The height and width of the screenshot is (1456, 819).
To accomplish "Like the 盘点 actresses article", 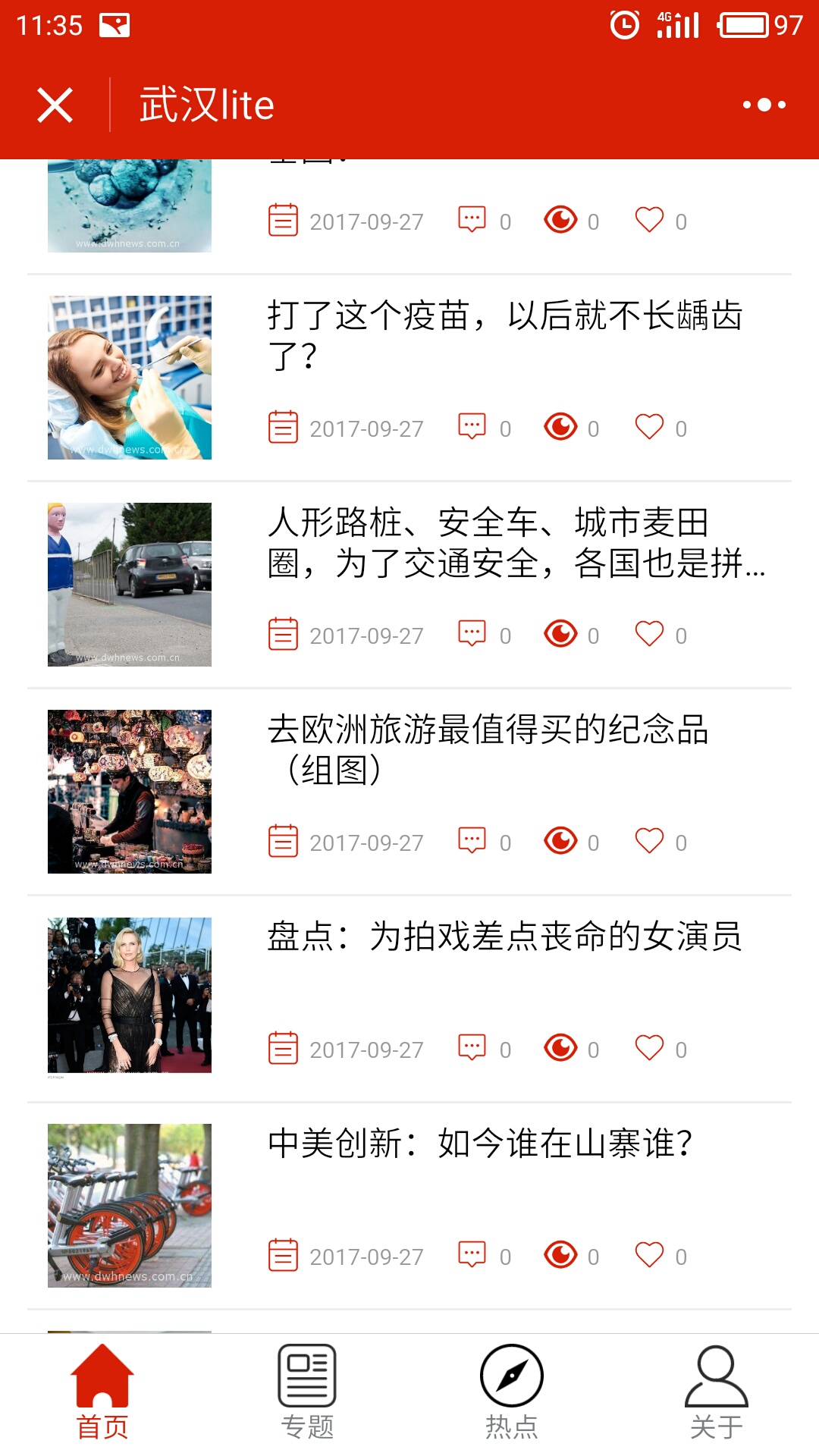I will pos(649,1048).
